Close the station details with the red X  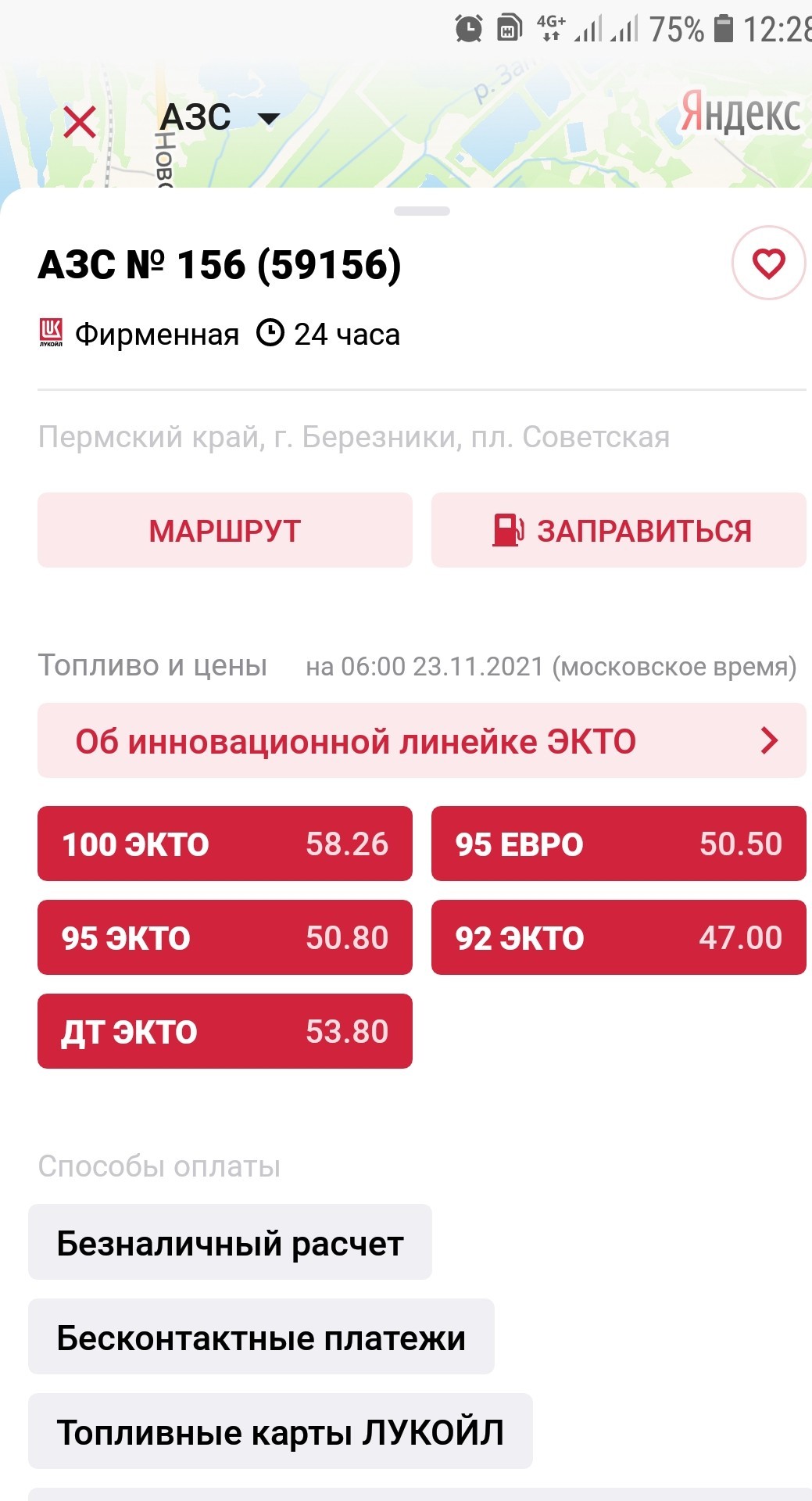click(80, 122)
